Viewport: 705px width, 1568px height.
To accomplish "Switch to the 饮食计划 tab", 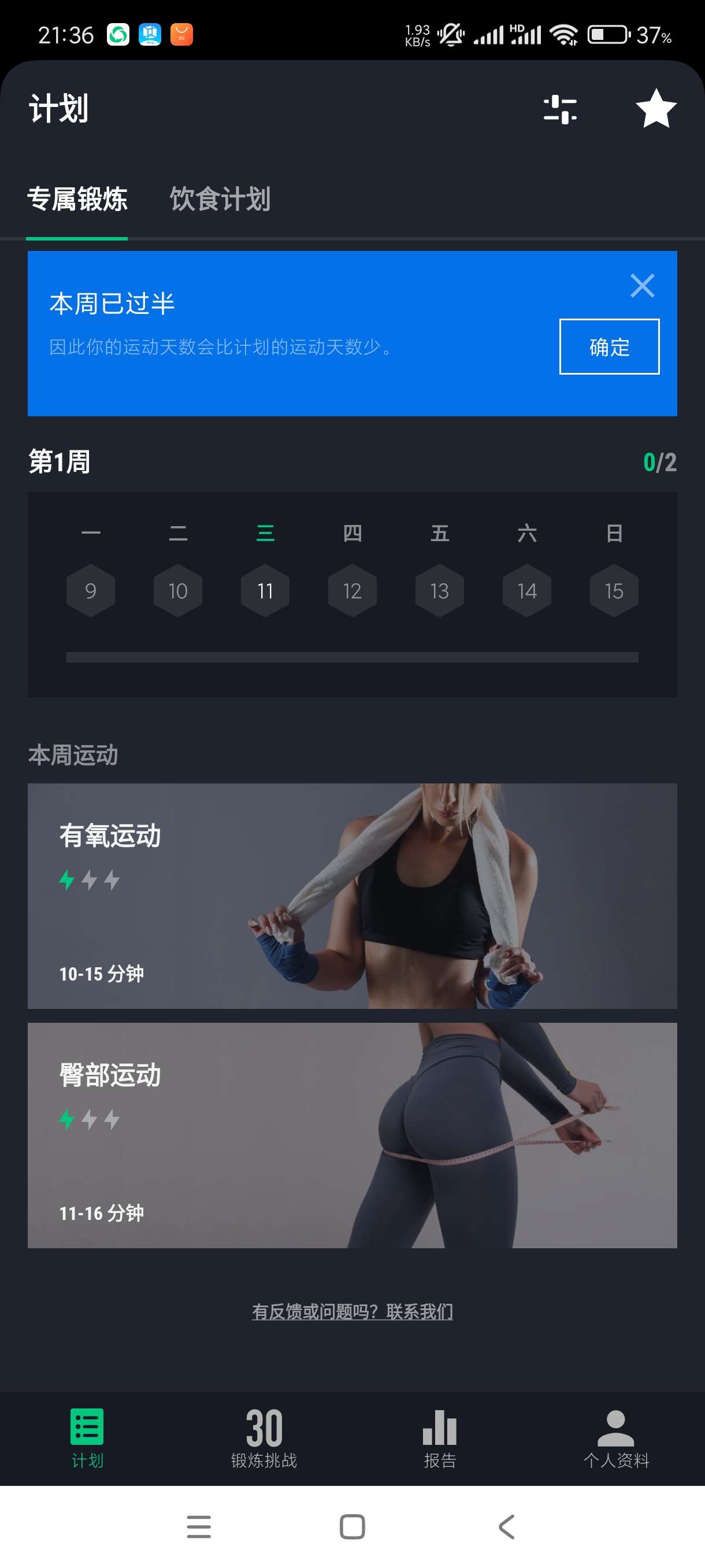I will pyautogui.click(x=220, y=199).
